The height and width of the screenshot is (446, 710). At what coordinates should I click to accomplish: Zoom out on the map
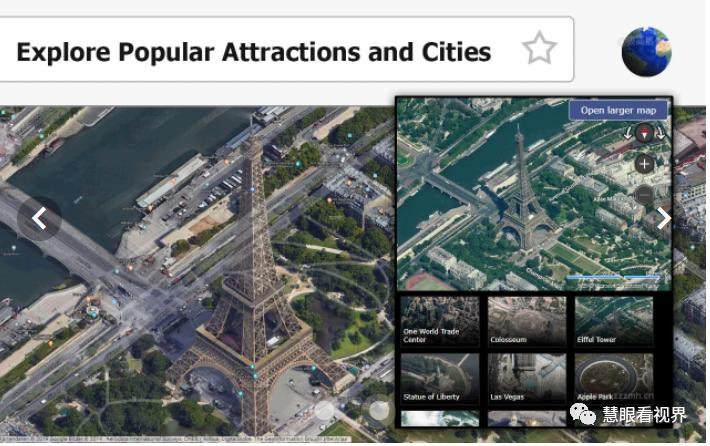click(644, 194)
